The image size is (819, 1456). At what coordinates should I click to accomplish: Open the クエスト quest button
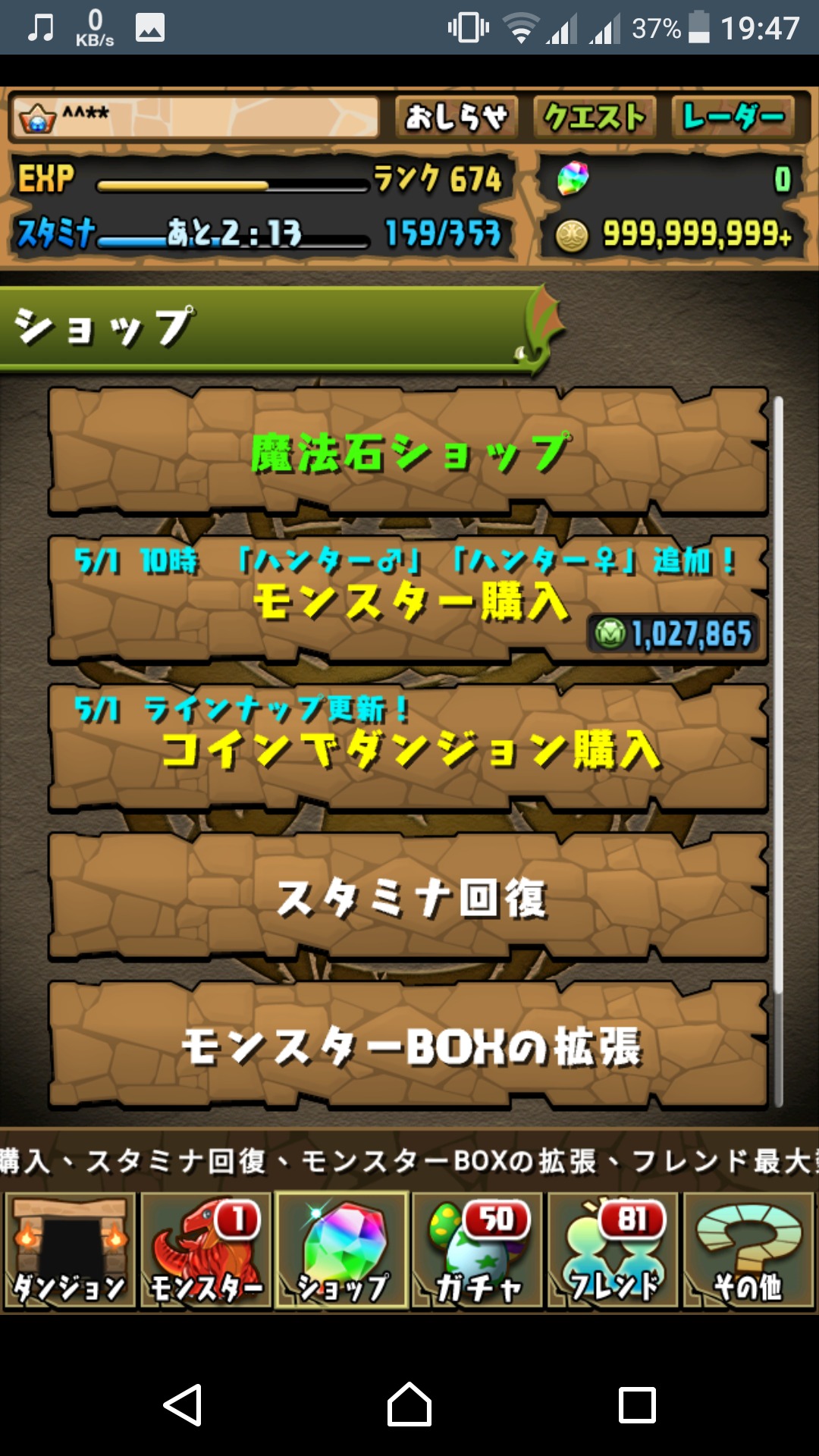[x=595, y=118]
